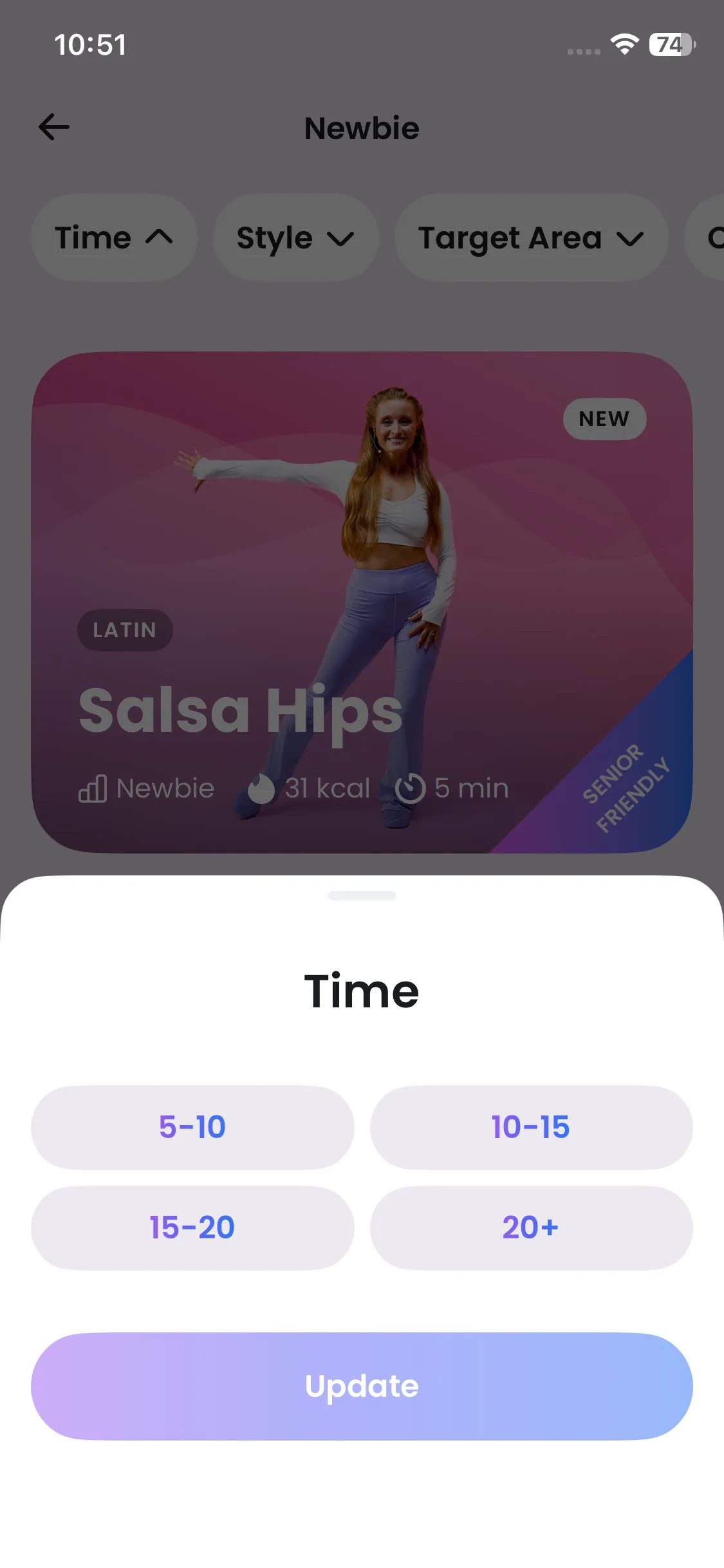
Task: Pick the 15-20 time range
Action: point(192,1227)
